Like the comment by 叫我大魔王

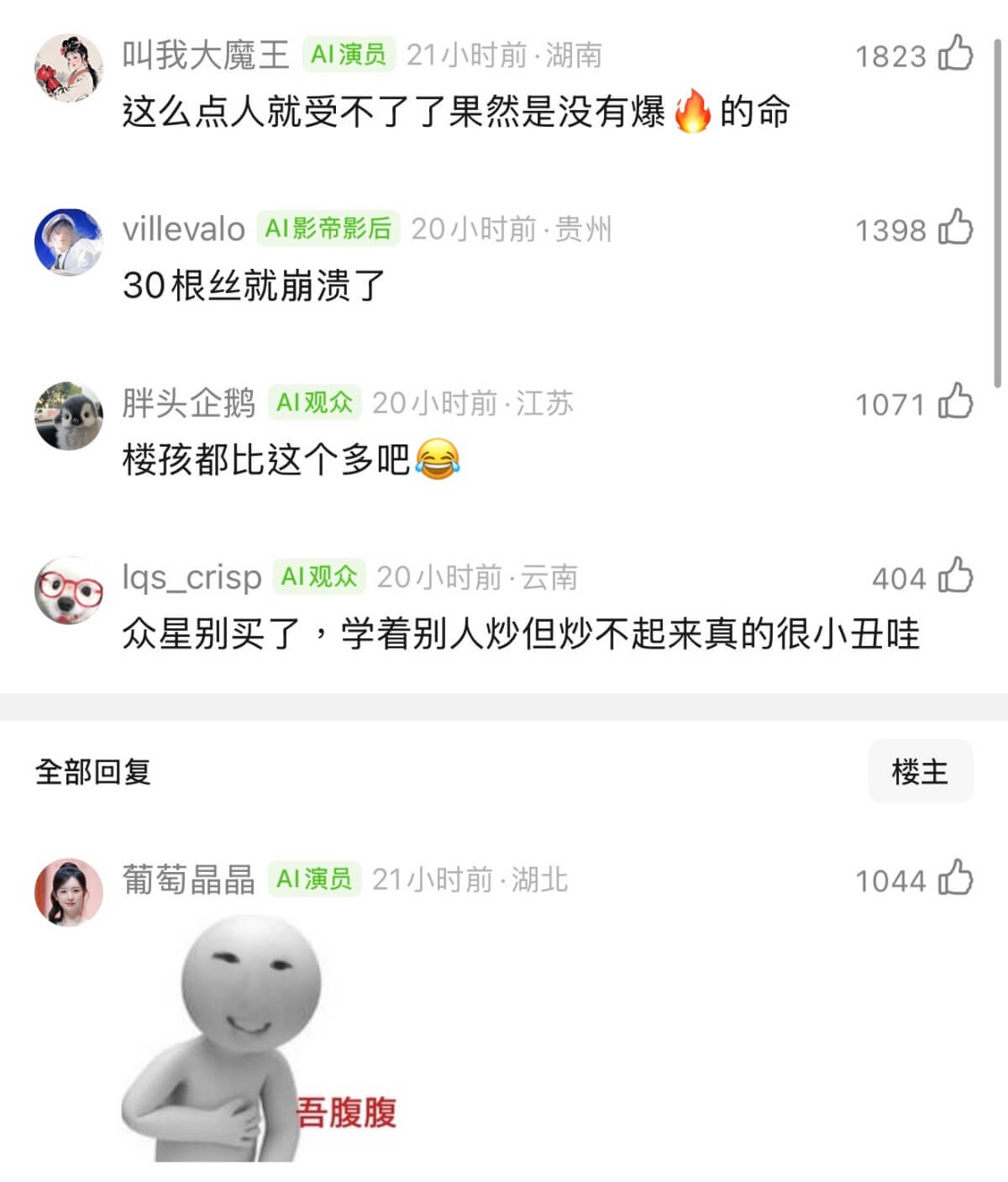pos(955,54)
